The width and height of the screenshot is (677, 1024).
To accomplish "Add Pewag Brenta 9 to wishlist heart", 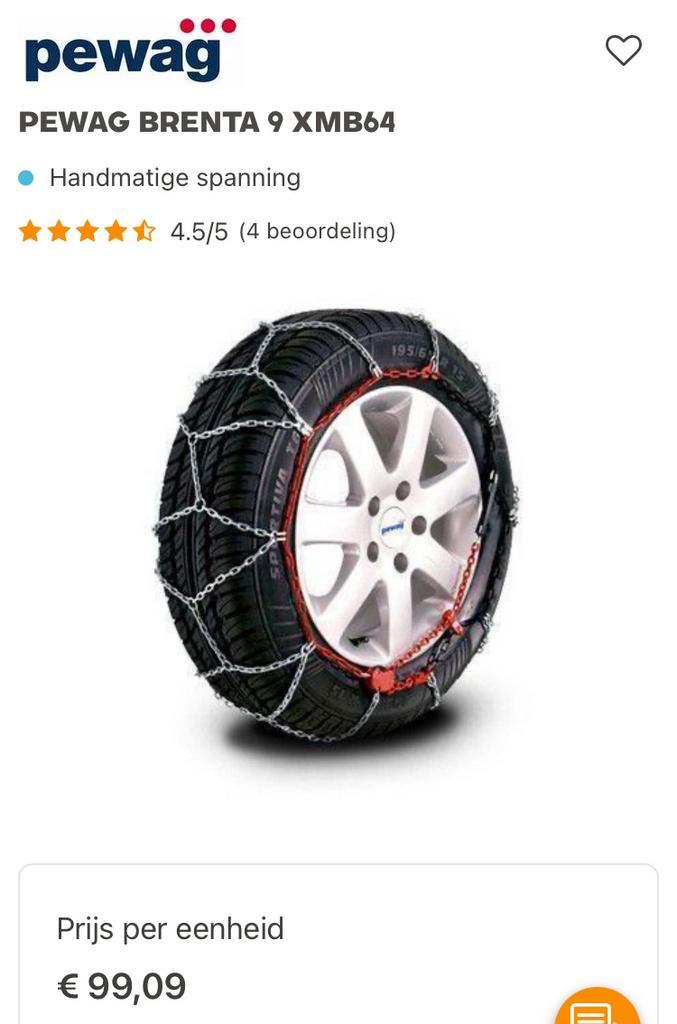I will point(623,50).
